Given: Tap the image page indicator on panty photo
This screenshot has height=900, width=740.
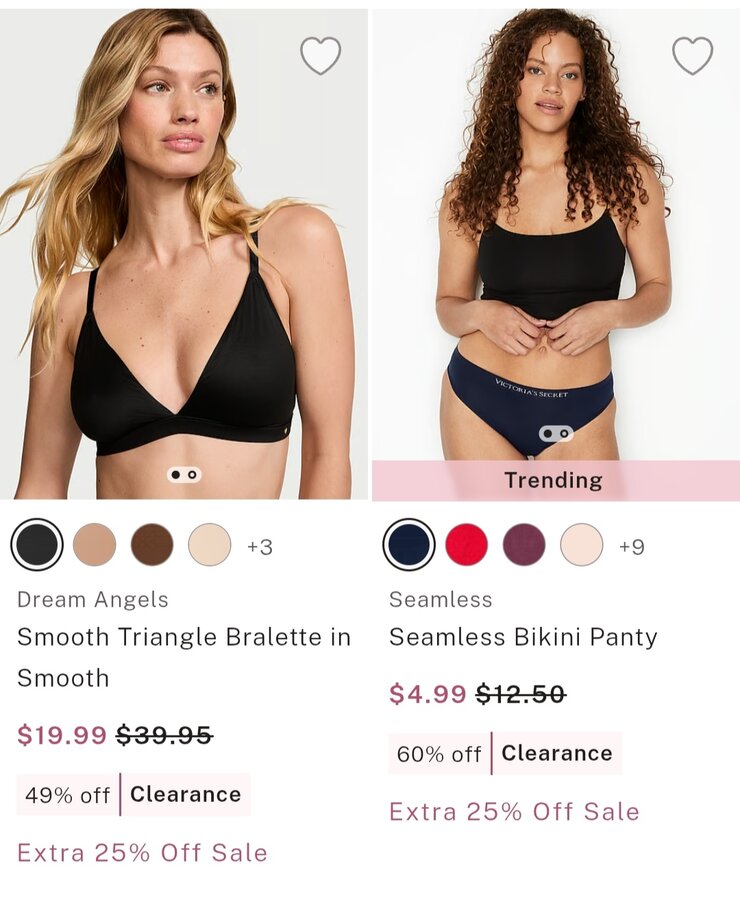Looking at the screenshot, I should coord(556,433).
